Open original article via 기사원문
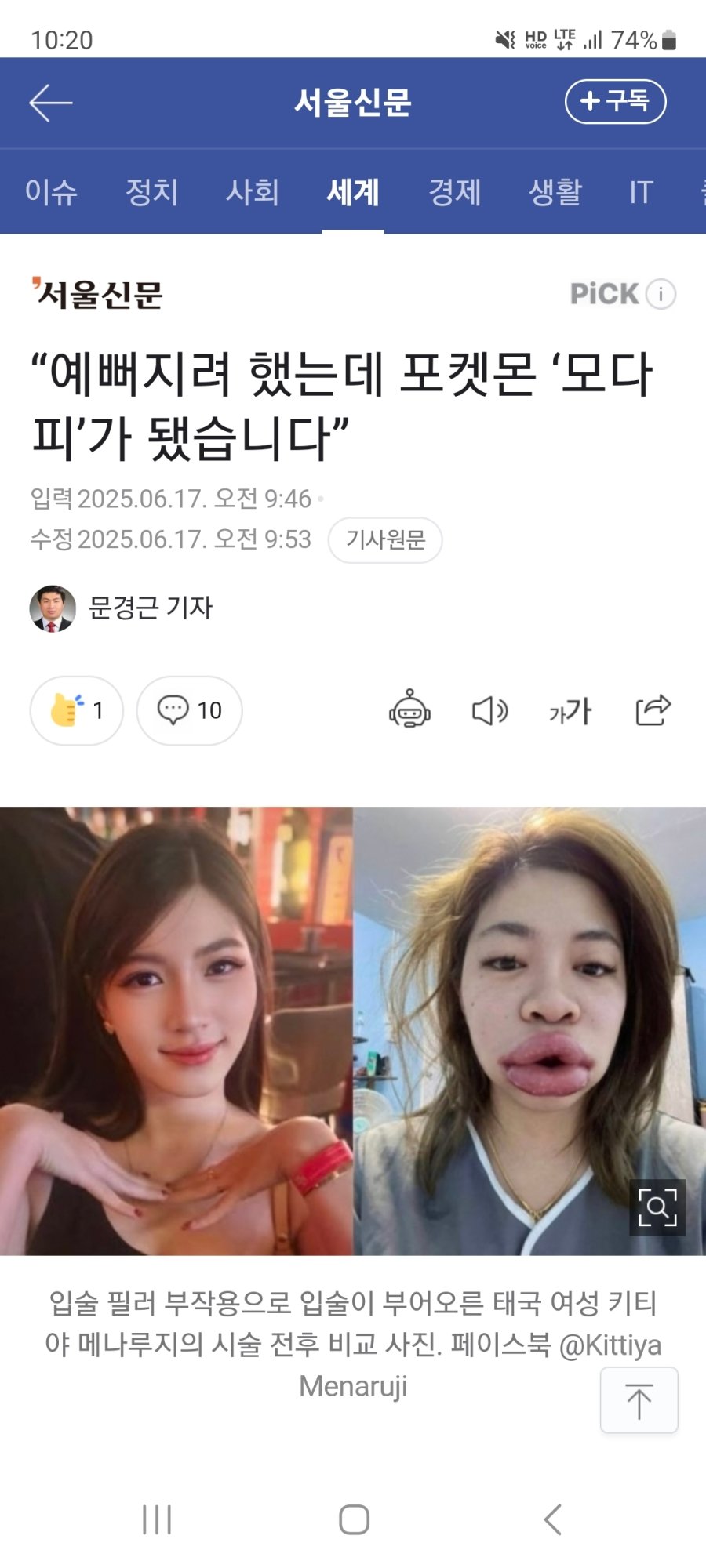706x1568 pixels. [x=385, y=540]
